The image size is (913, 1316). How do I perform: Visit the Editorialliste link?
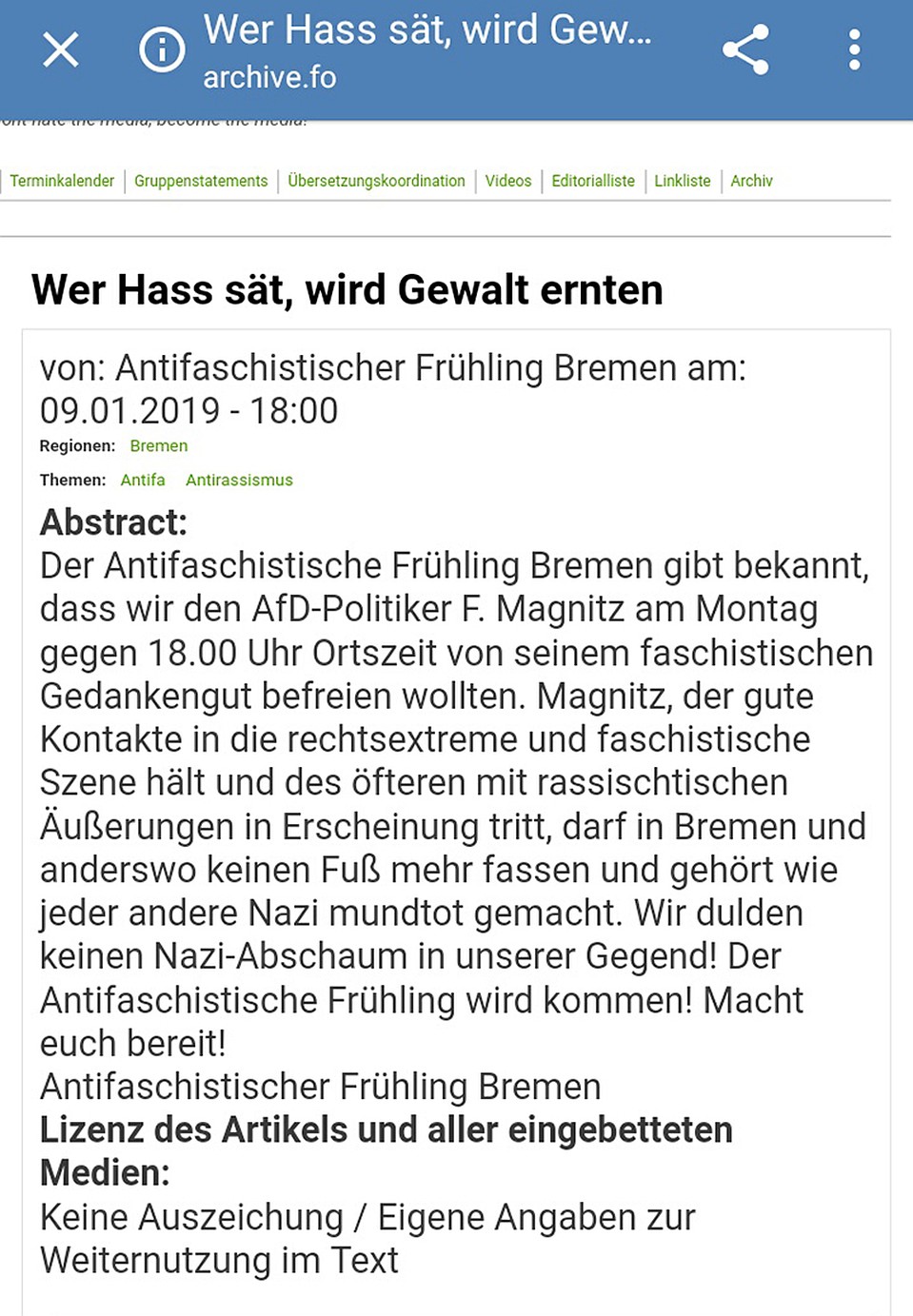593,181
